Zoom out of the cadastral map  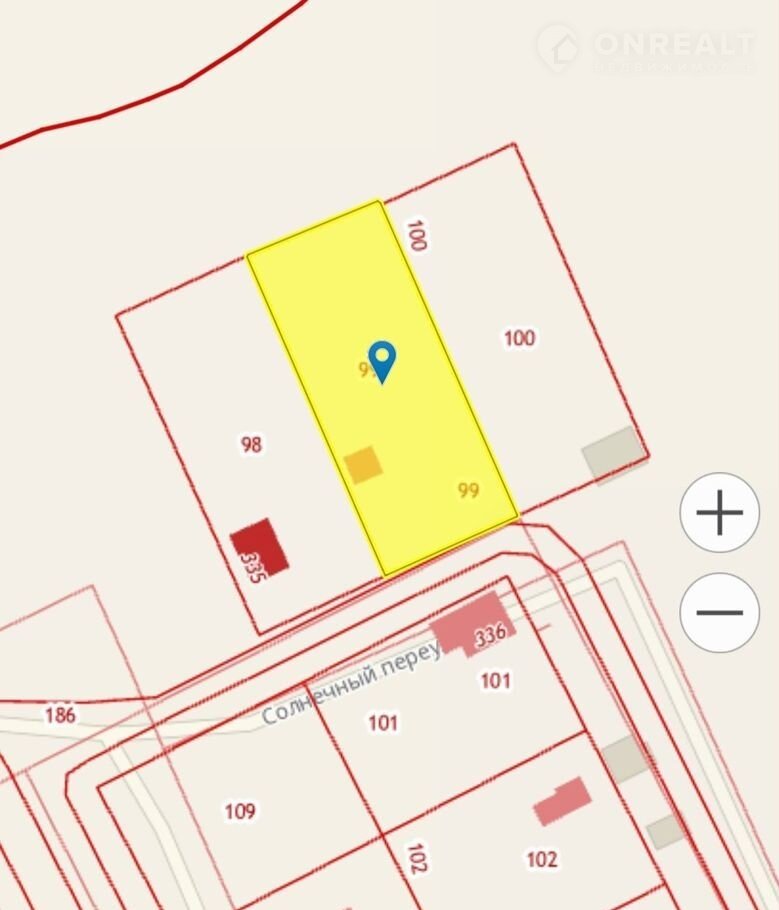click(719, 612)
